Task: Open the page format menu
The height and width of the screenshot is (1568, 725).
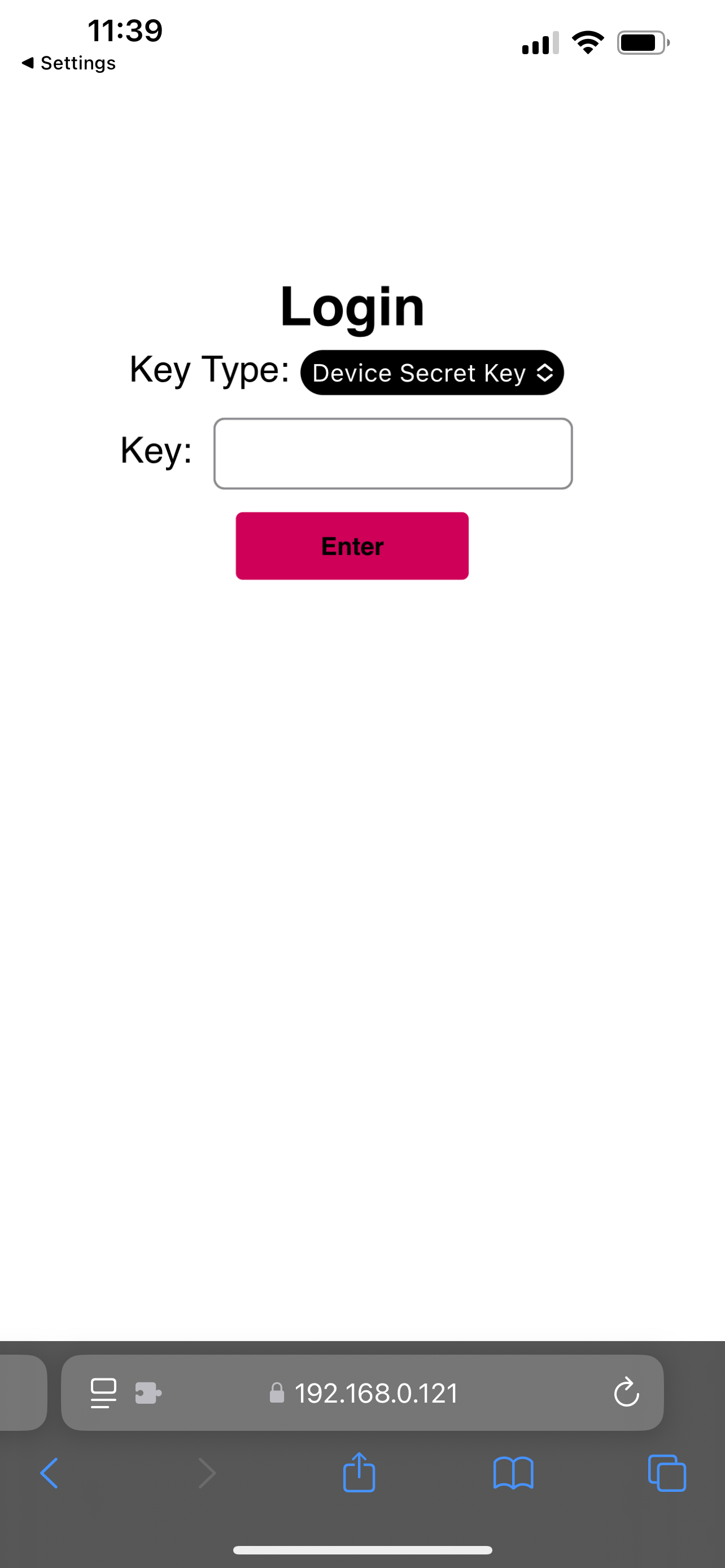Action: [103, 1392]
